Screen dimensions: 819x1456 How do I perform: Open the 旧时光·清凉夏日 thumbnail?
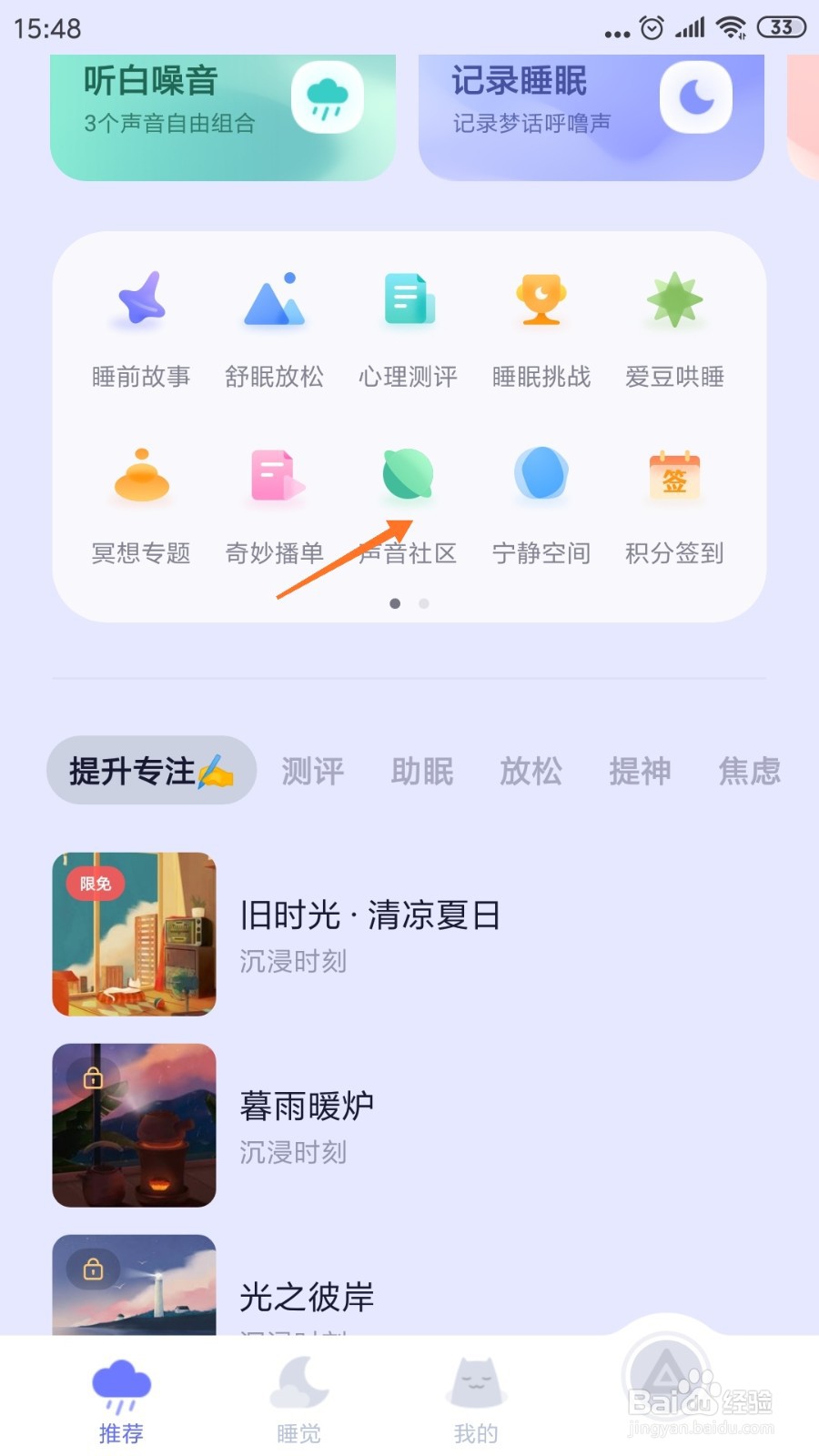coord(133,933)
